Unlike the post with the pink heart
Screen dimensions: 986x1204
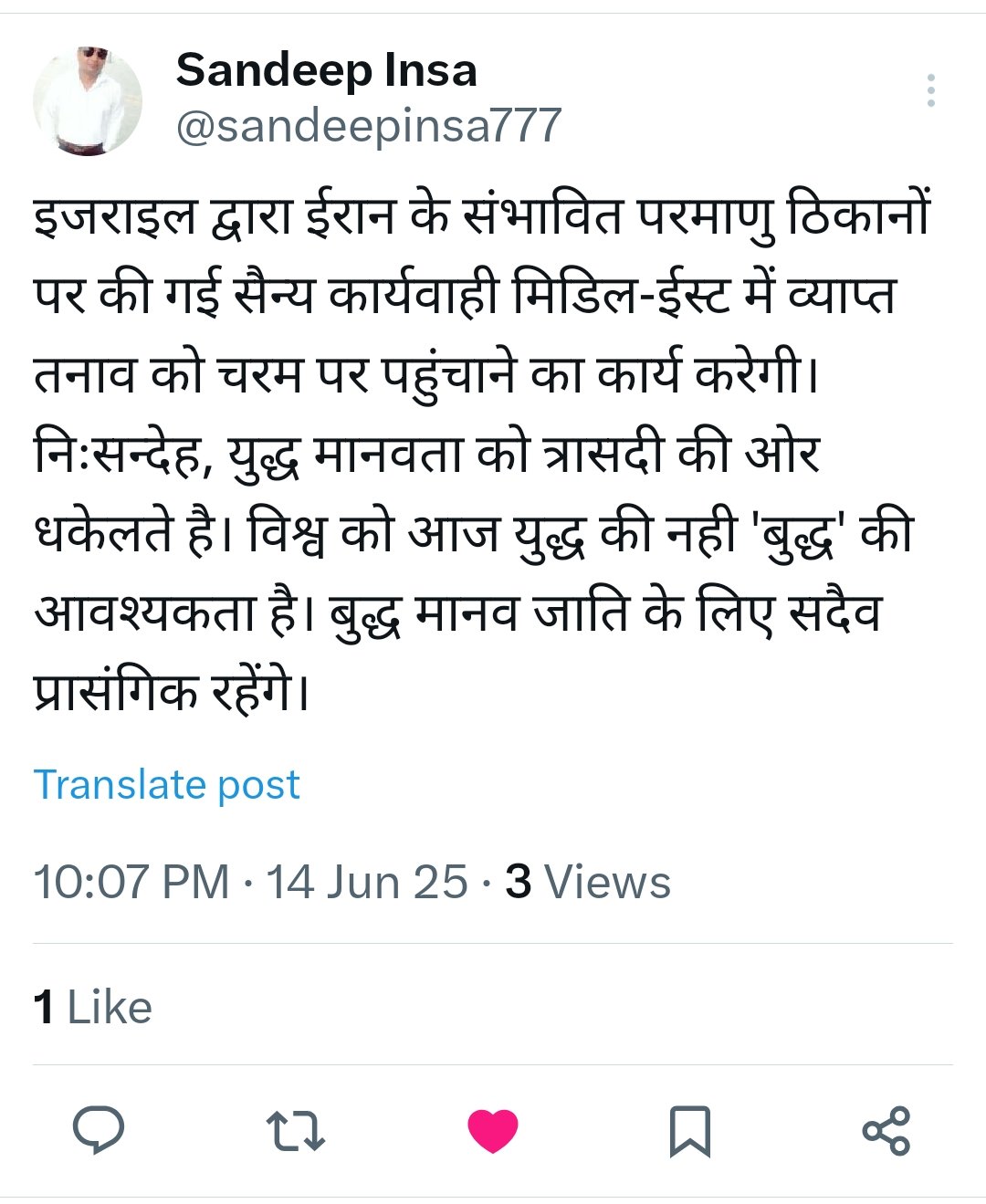493,1130
